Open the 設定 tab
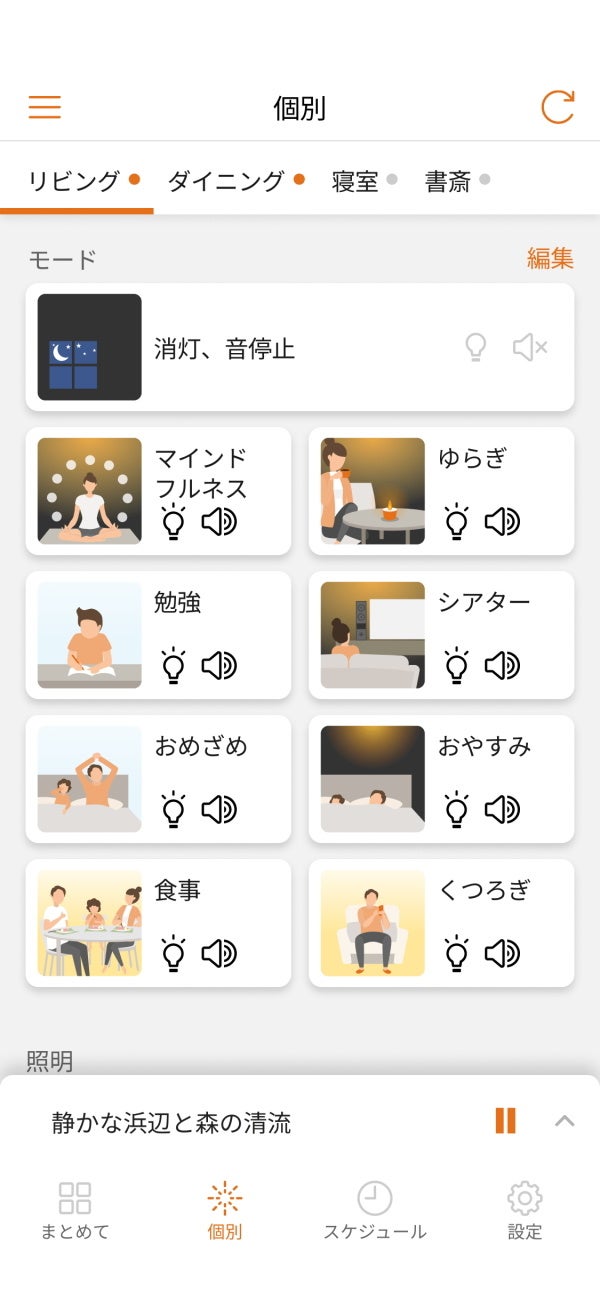Image resolution: width=600 pixels, height=1299 pixels. click(x=524, y=1210)
